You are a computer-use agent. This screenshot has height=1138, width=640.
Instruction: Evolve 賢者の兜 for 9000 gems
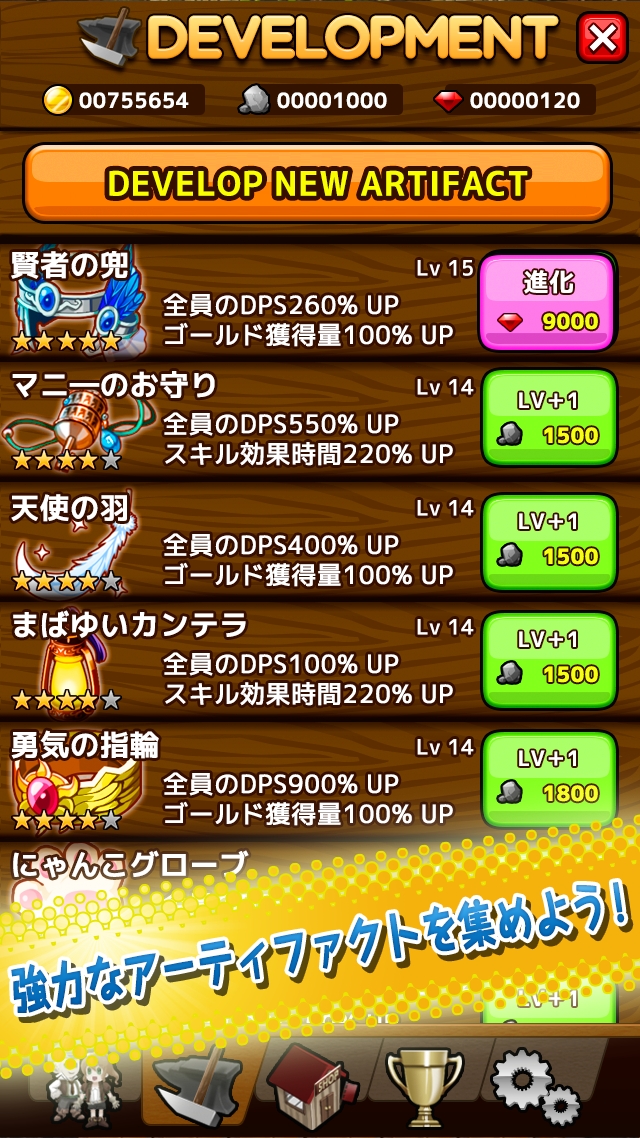click(547, 302)
